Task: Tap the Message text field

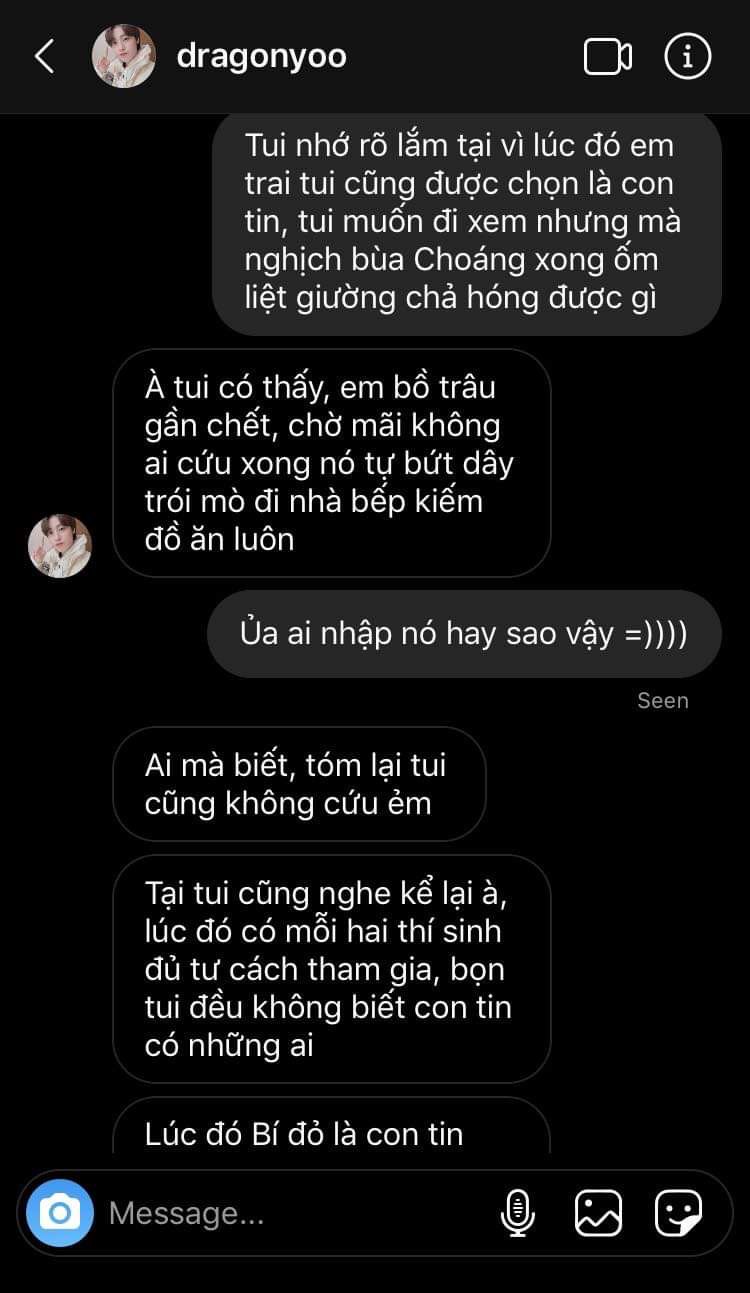Action: click(x=290, y=1213)
